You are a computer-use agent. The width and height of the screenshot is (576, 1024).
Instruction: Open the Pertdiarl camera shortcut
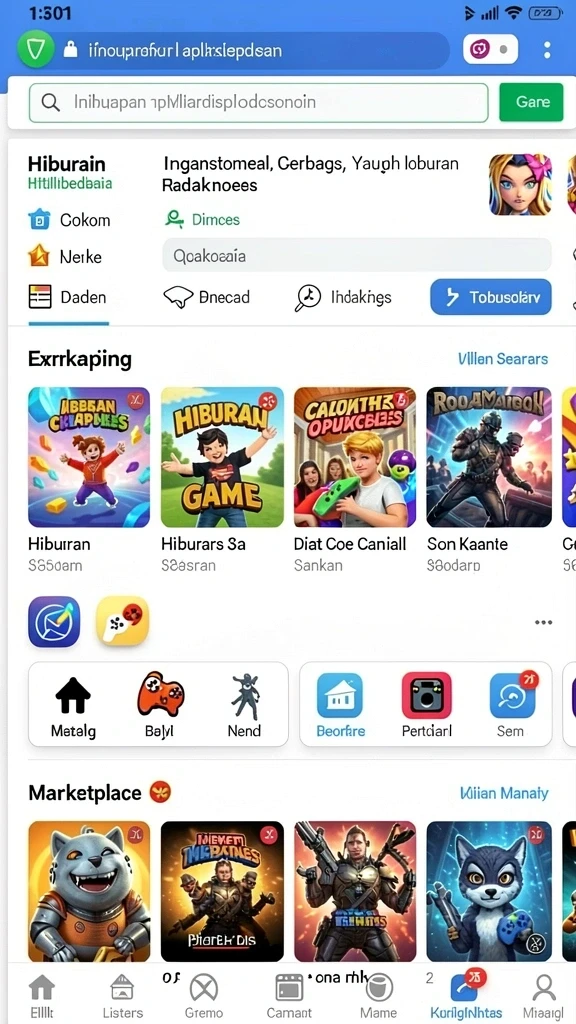click(426, 705)
